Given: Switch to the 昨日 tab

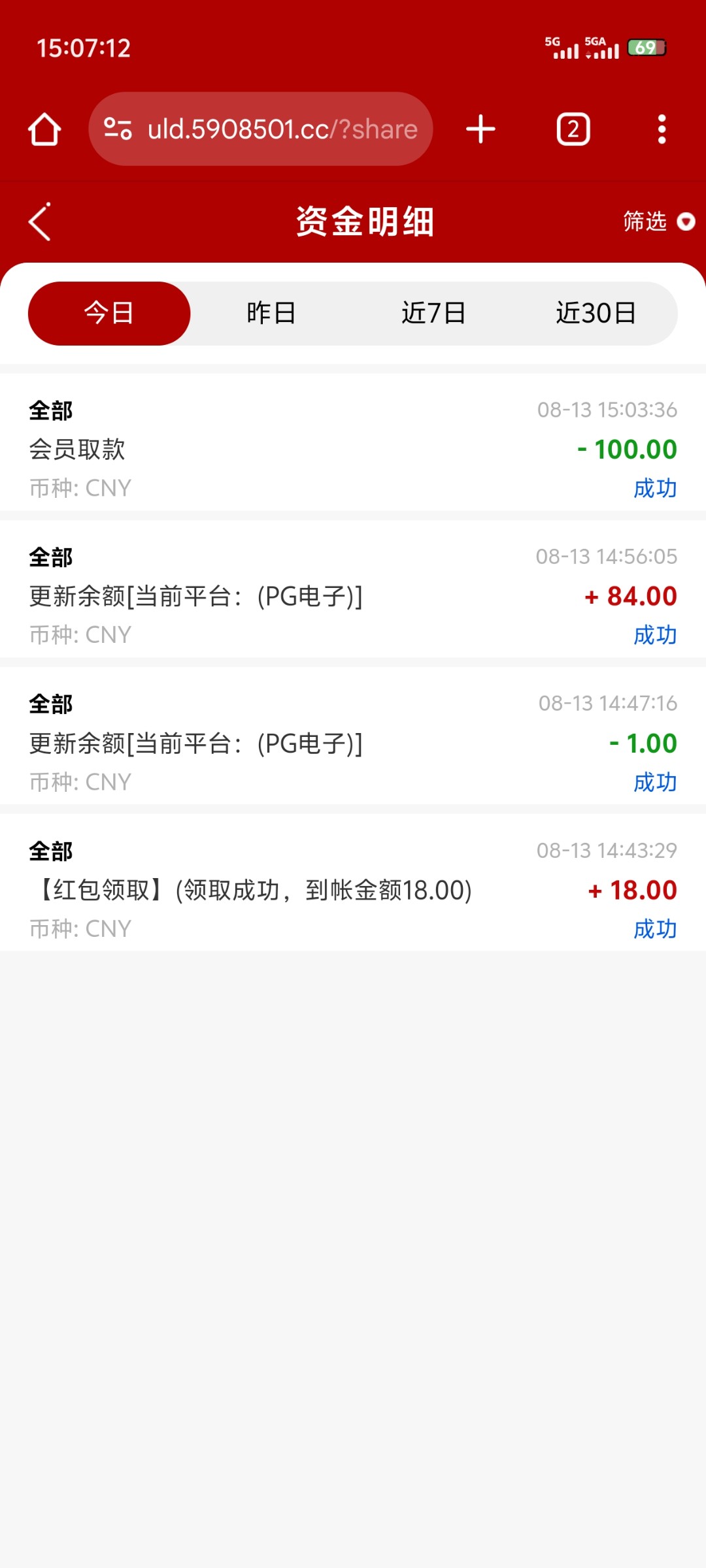Looking at the screenshot, I should coord(271,313).
